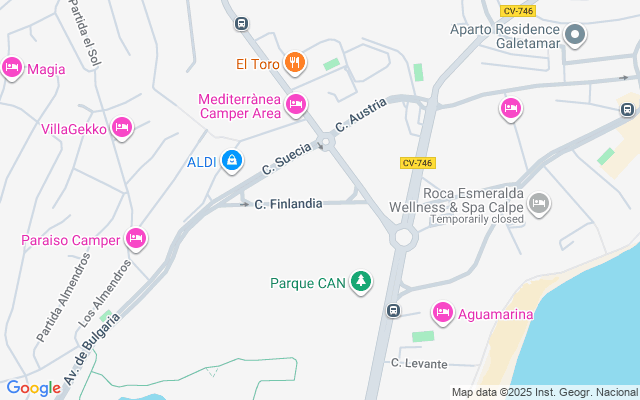
Task: Open the Google logo link
Action: pyautogui.click(x=33, y=388)
